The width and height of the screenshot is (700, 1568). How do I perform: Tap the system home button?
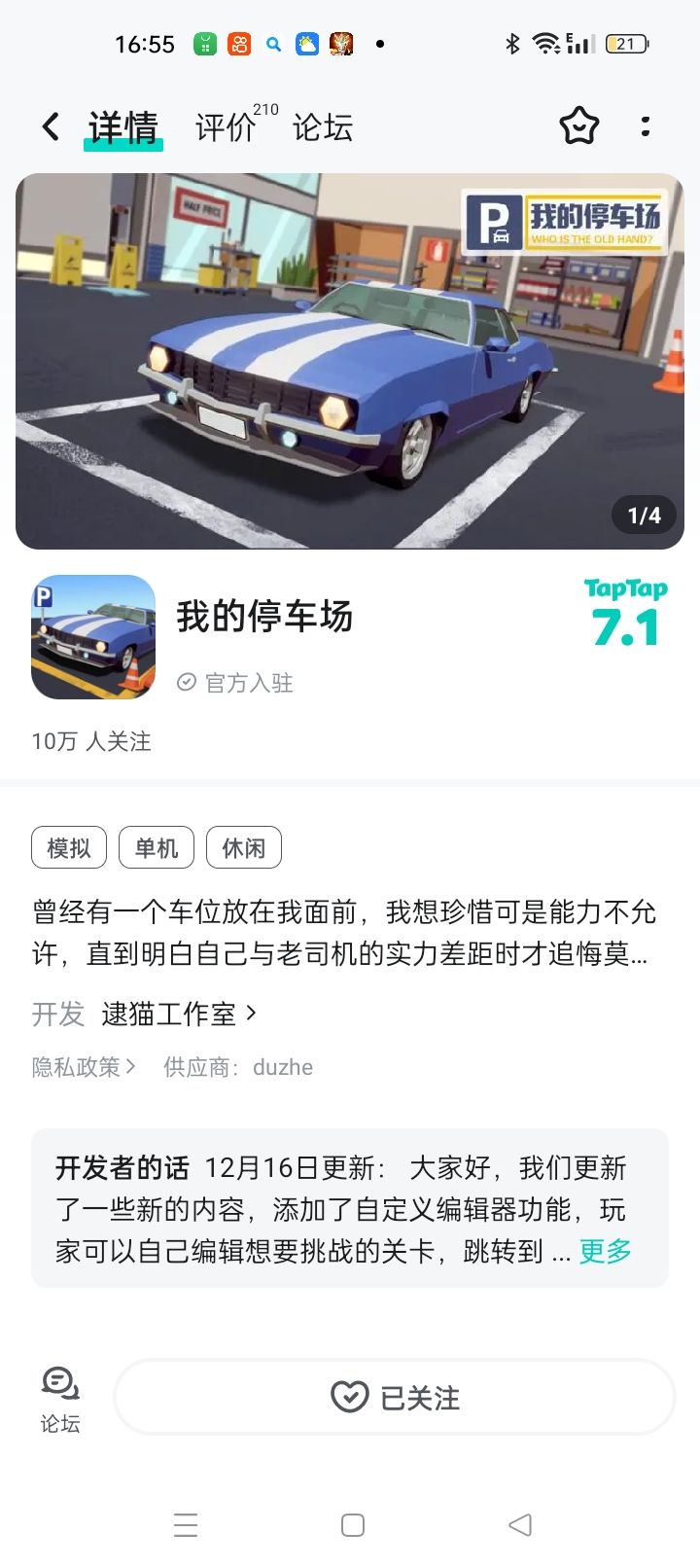[353, 1524]
